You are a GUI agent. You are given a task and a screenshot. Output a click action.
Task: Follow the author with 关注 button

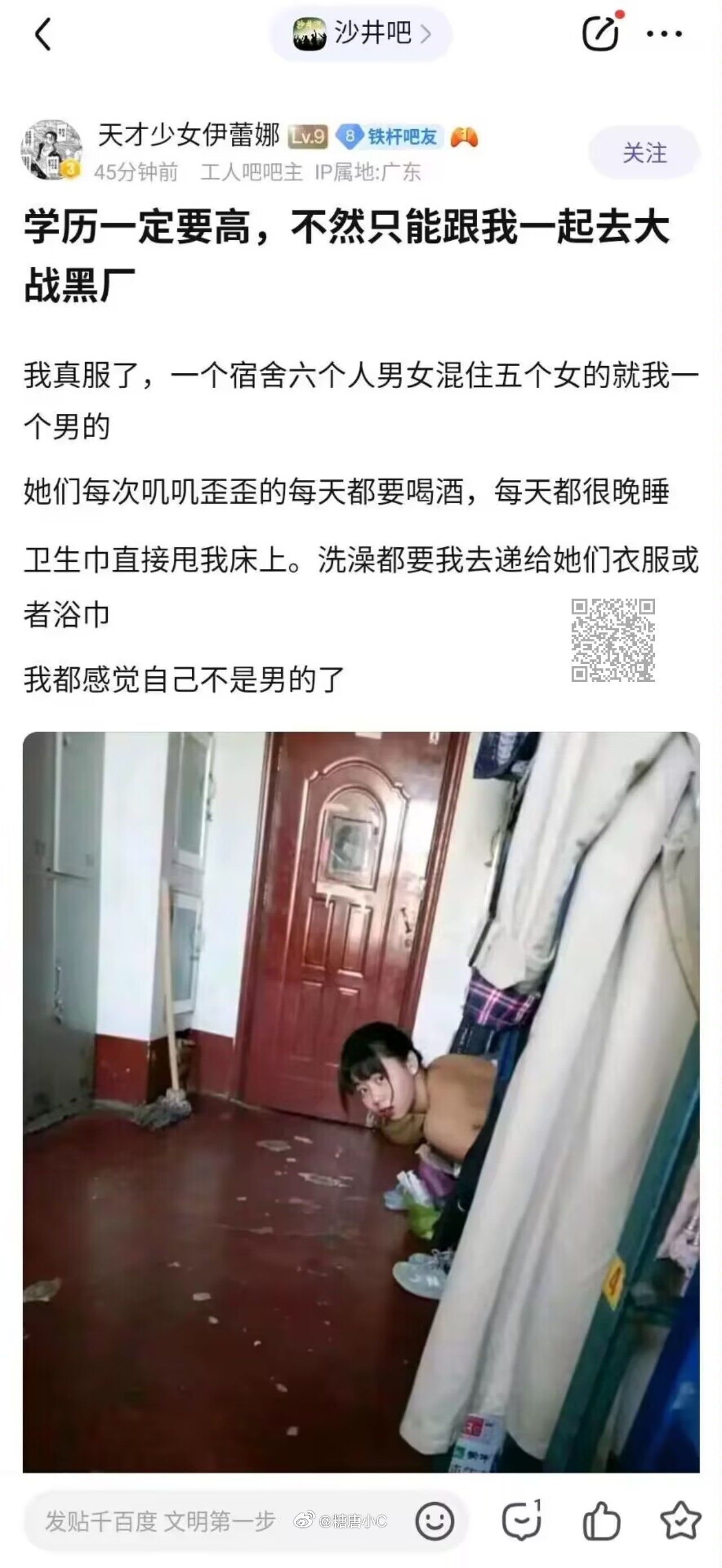point(644,152)
